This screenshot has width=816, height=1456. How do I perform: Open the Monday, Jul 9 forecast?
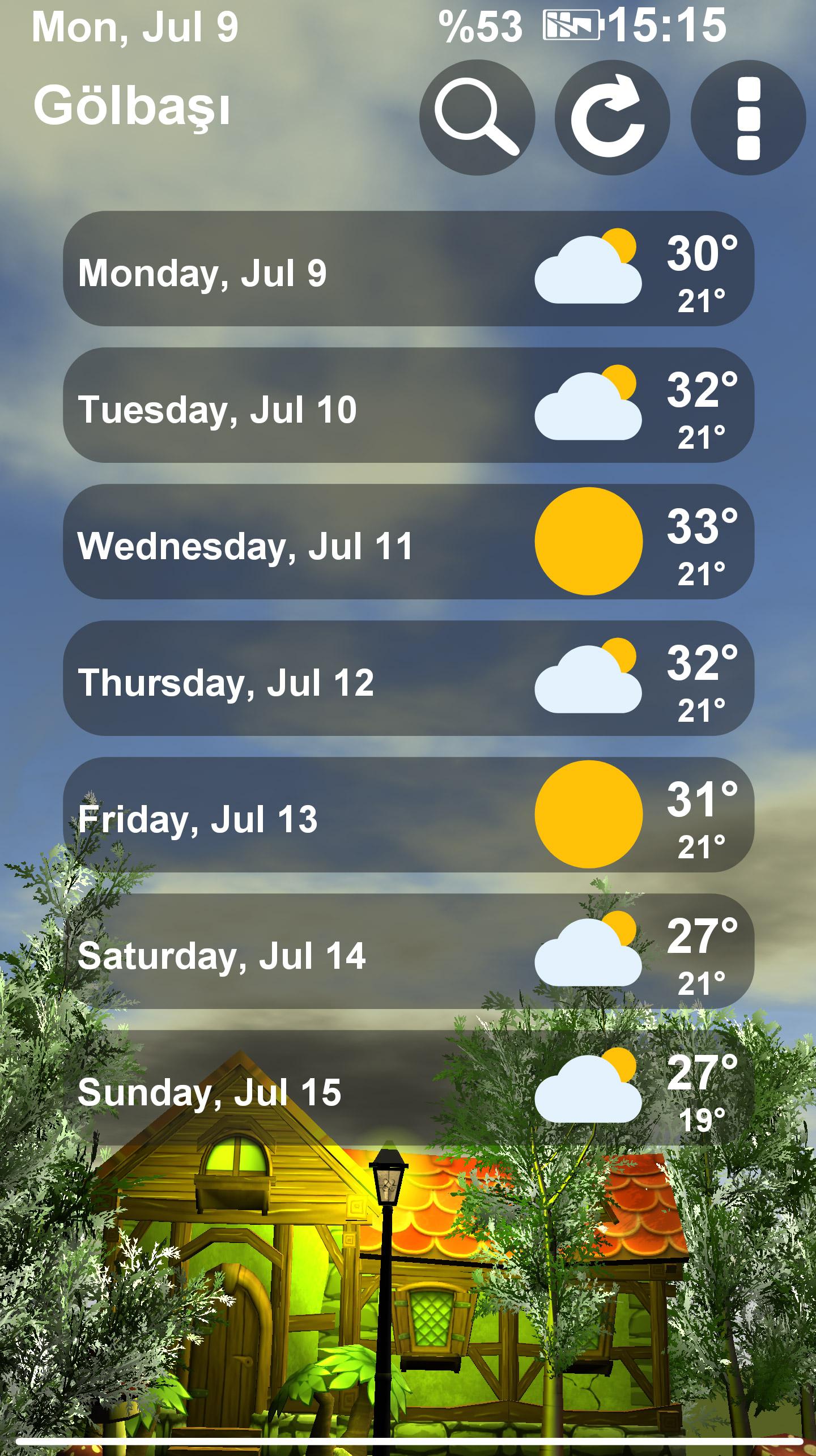pos(408,269)
